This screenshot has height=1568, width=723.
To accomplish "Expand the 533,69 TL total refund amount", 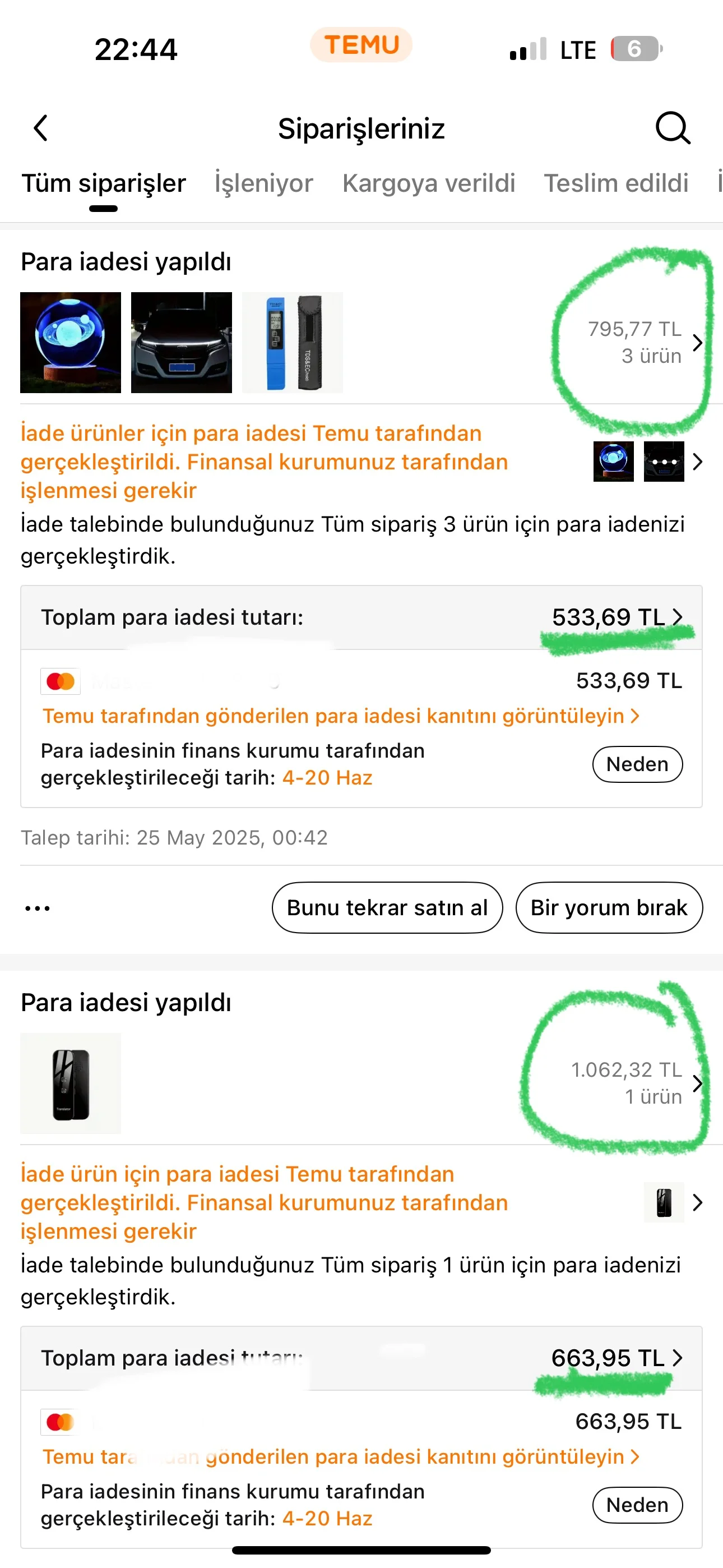I will [x=616, y=617].
